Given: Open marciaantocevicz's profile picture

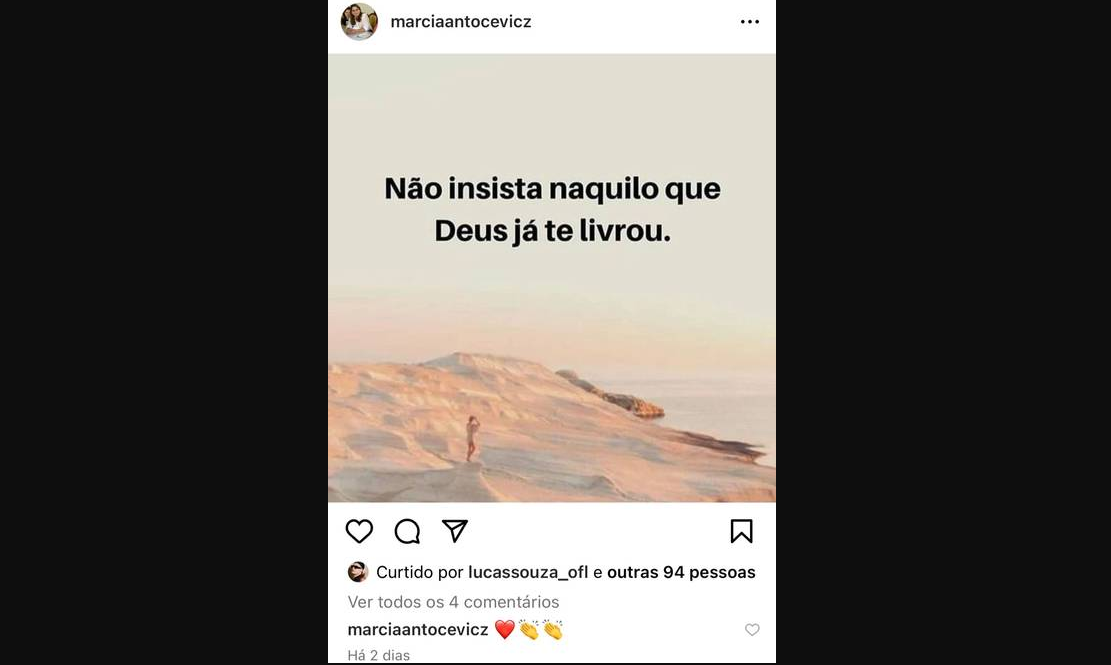Looking at the screenshot, I should tap(359, 22).
